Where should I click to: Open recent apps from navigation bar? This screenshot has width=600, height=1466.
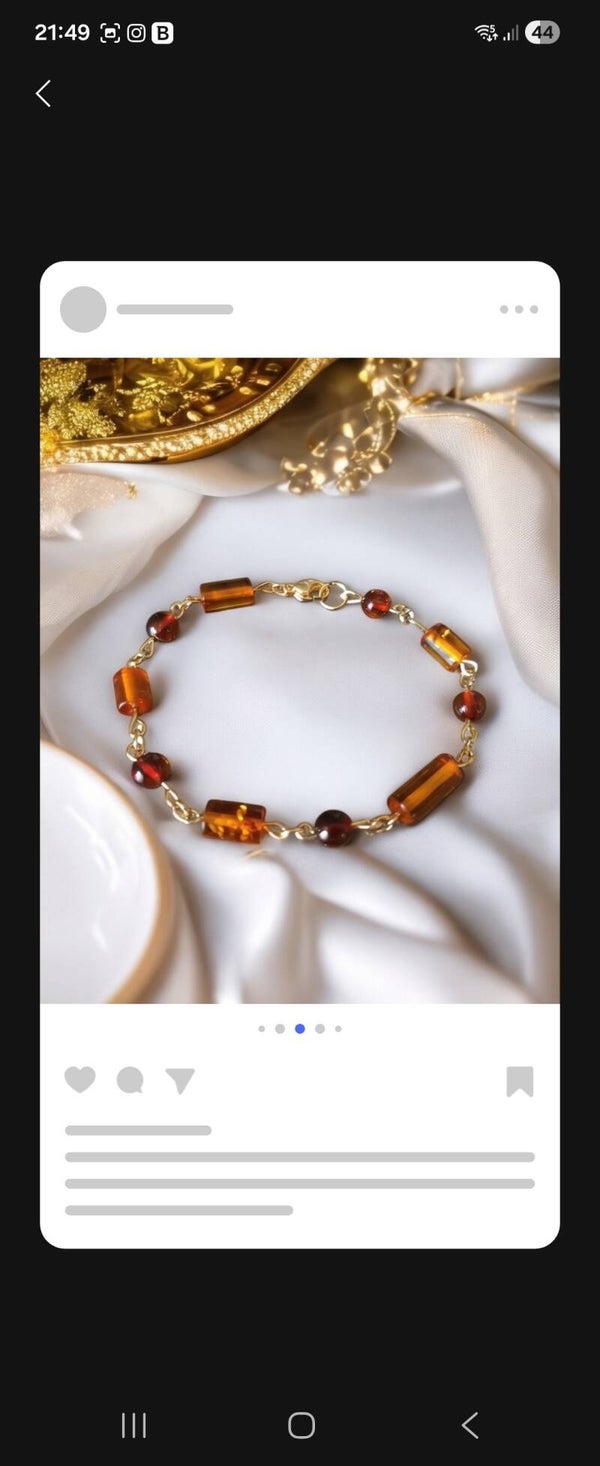pyautogui.click(x=134, y=1425)
